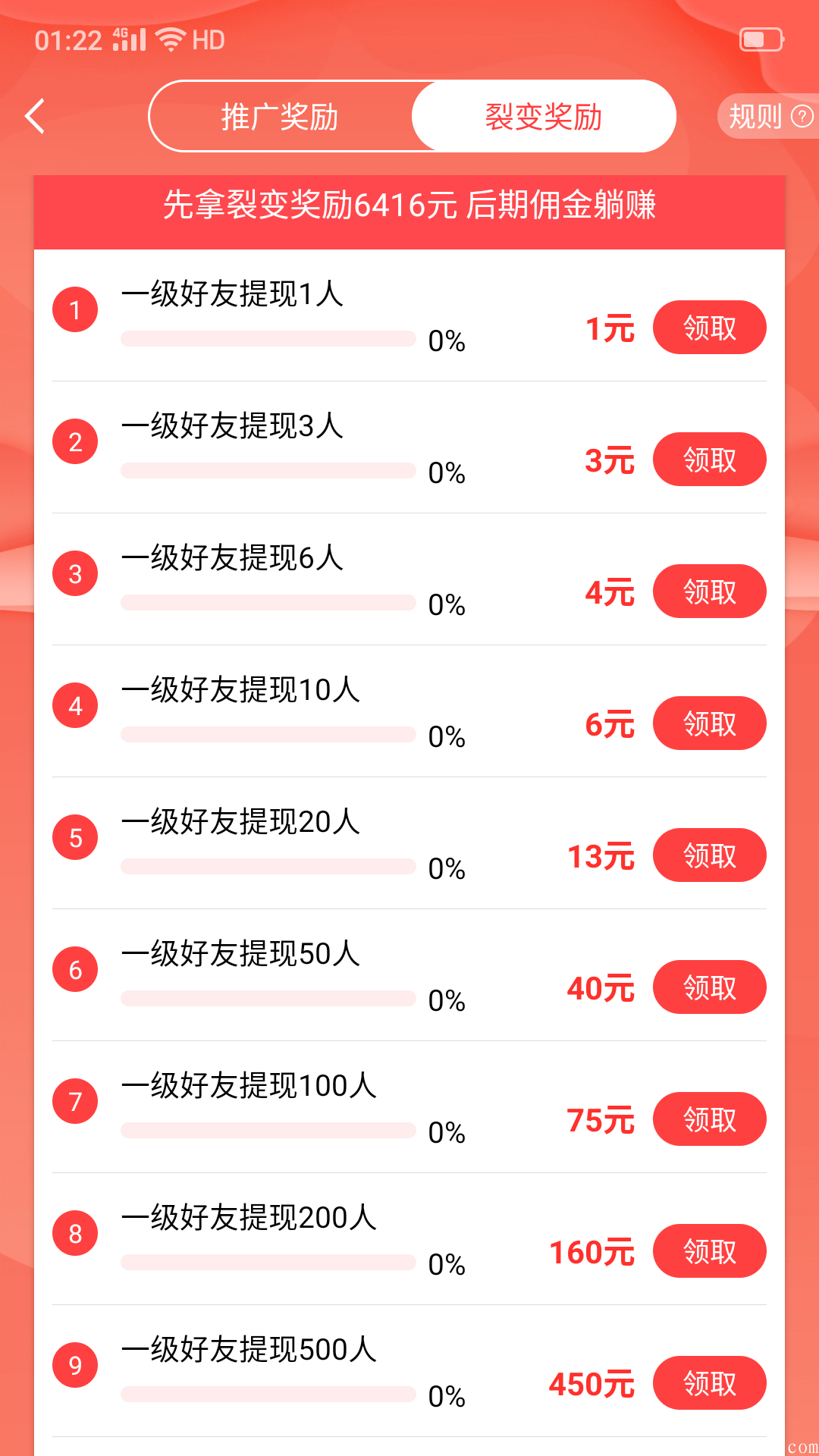Tap 领取 for the 450元 reward
This screenshot has height=1456, width=819.
pyautogui.click(x=709, y=1383)
